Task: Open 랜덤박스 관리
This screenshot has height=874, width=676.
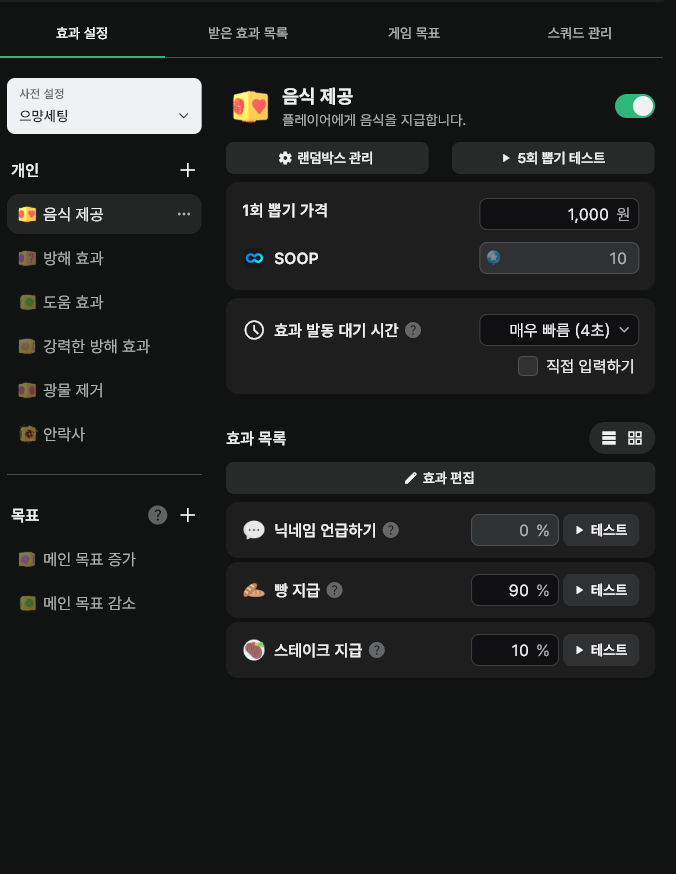Action: point(327,158)
